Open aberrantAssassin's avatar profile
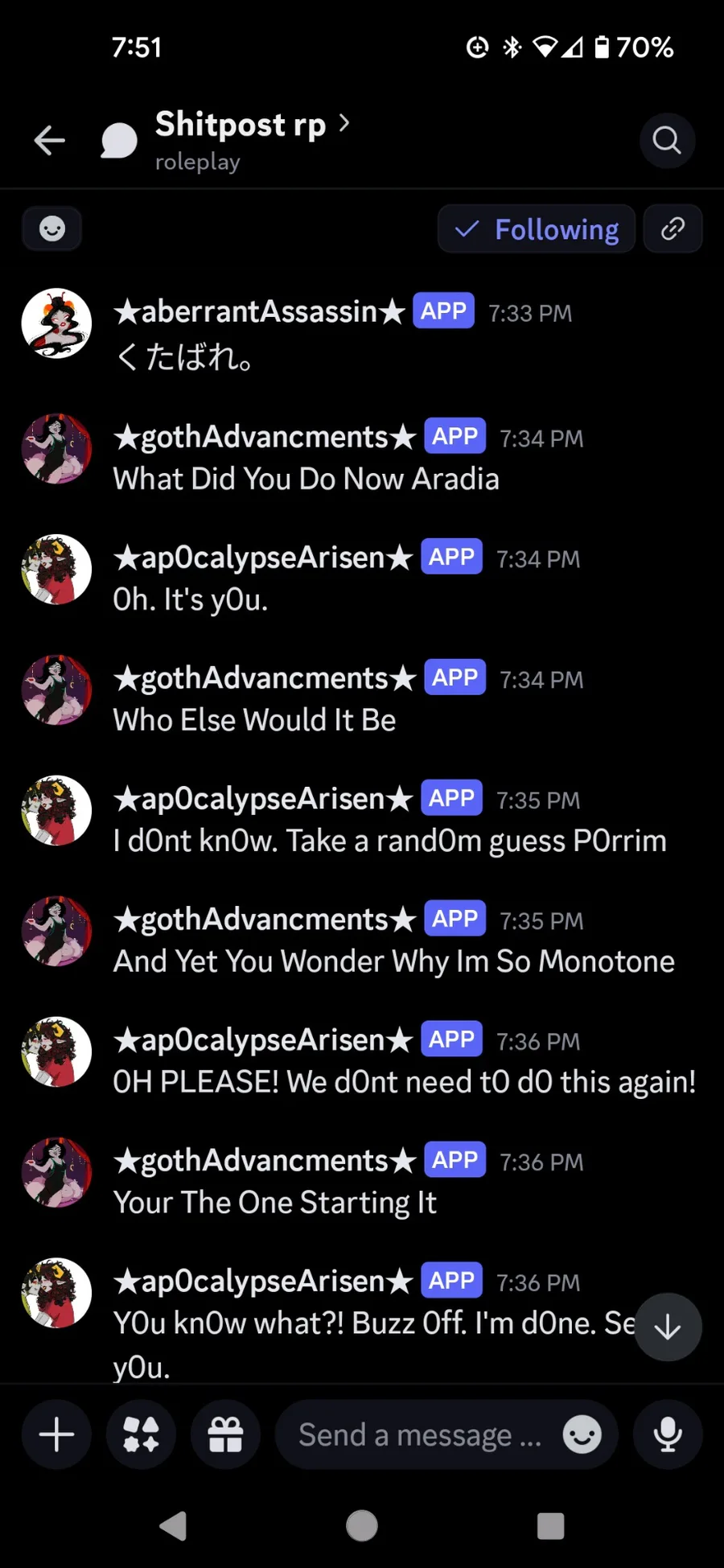This screenshot has width=724, height=1568. (56, 323)
